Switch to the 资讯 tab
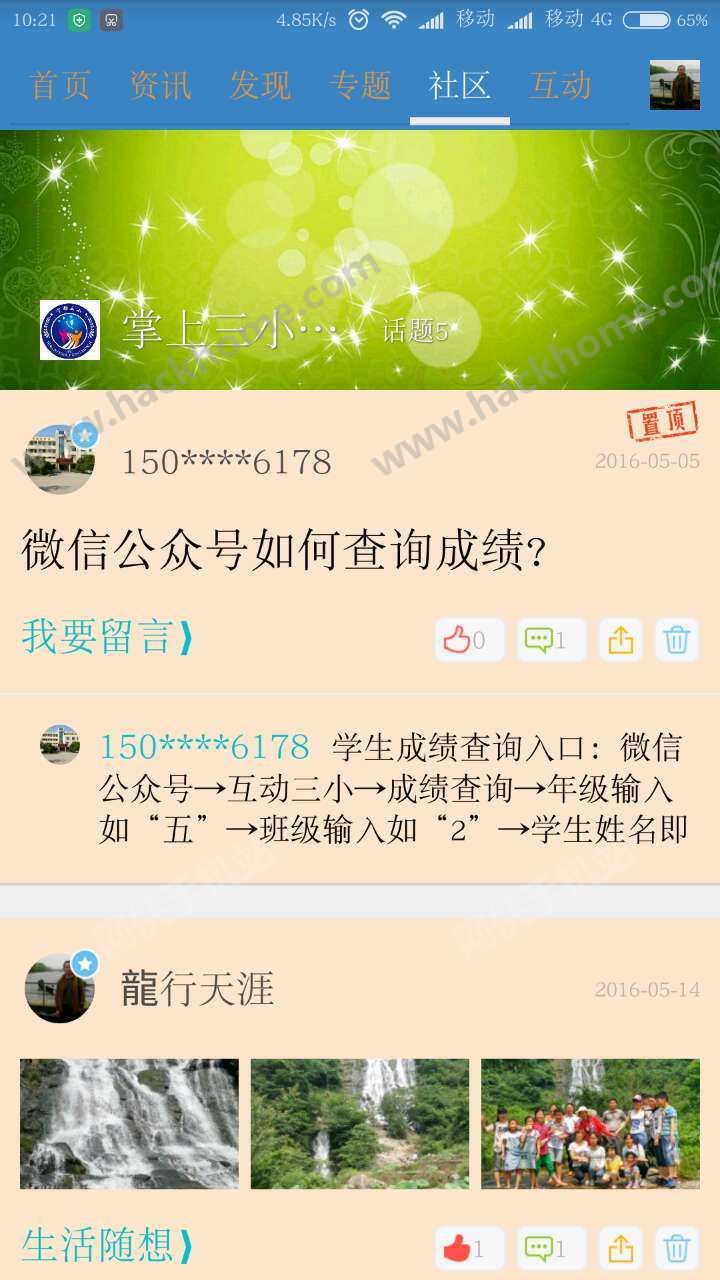 point(160,86)
